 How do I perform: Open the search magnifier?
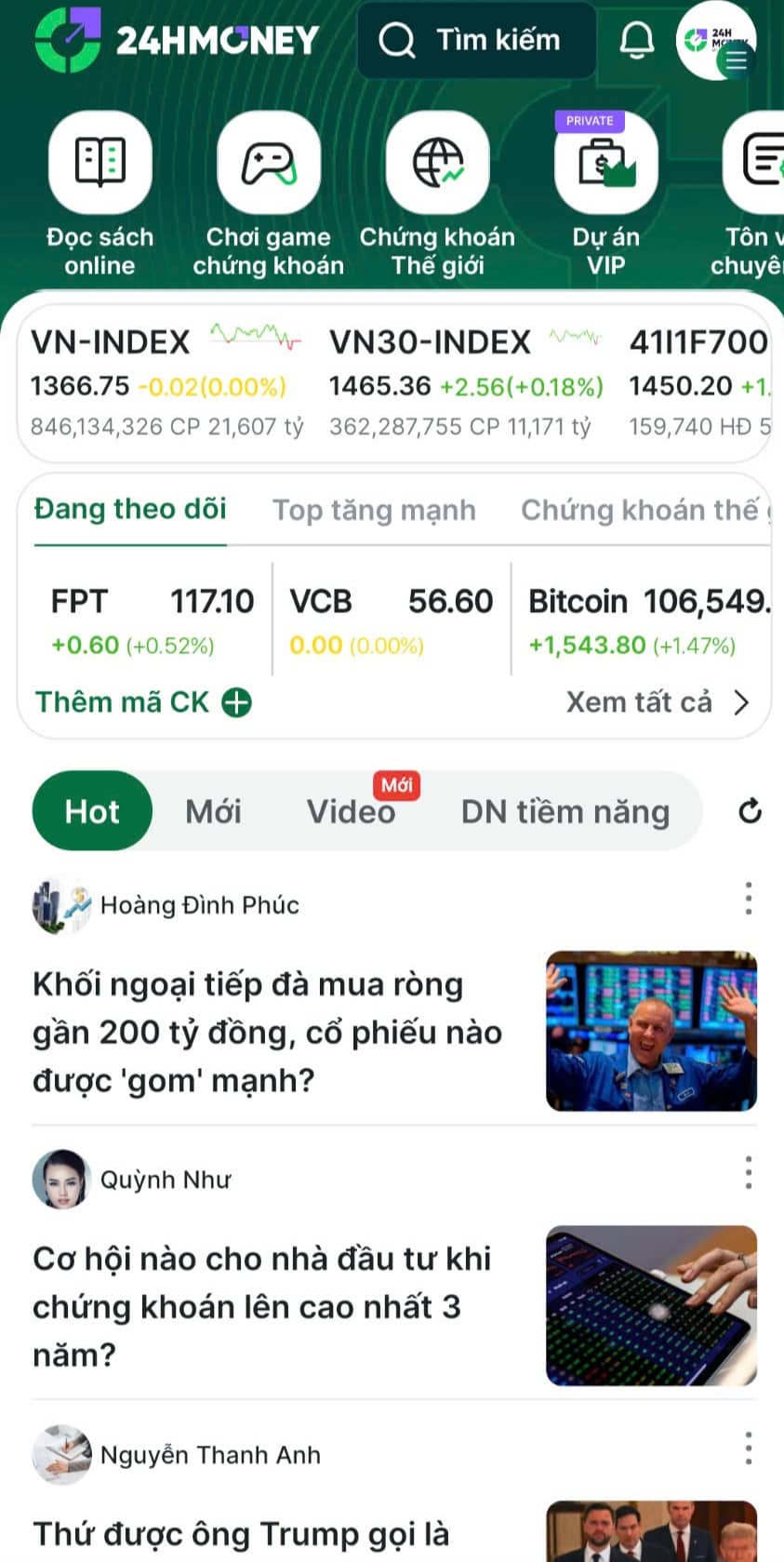pos(398,41)
